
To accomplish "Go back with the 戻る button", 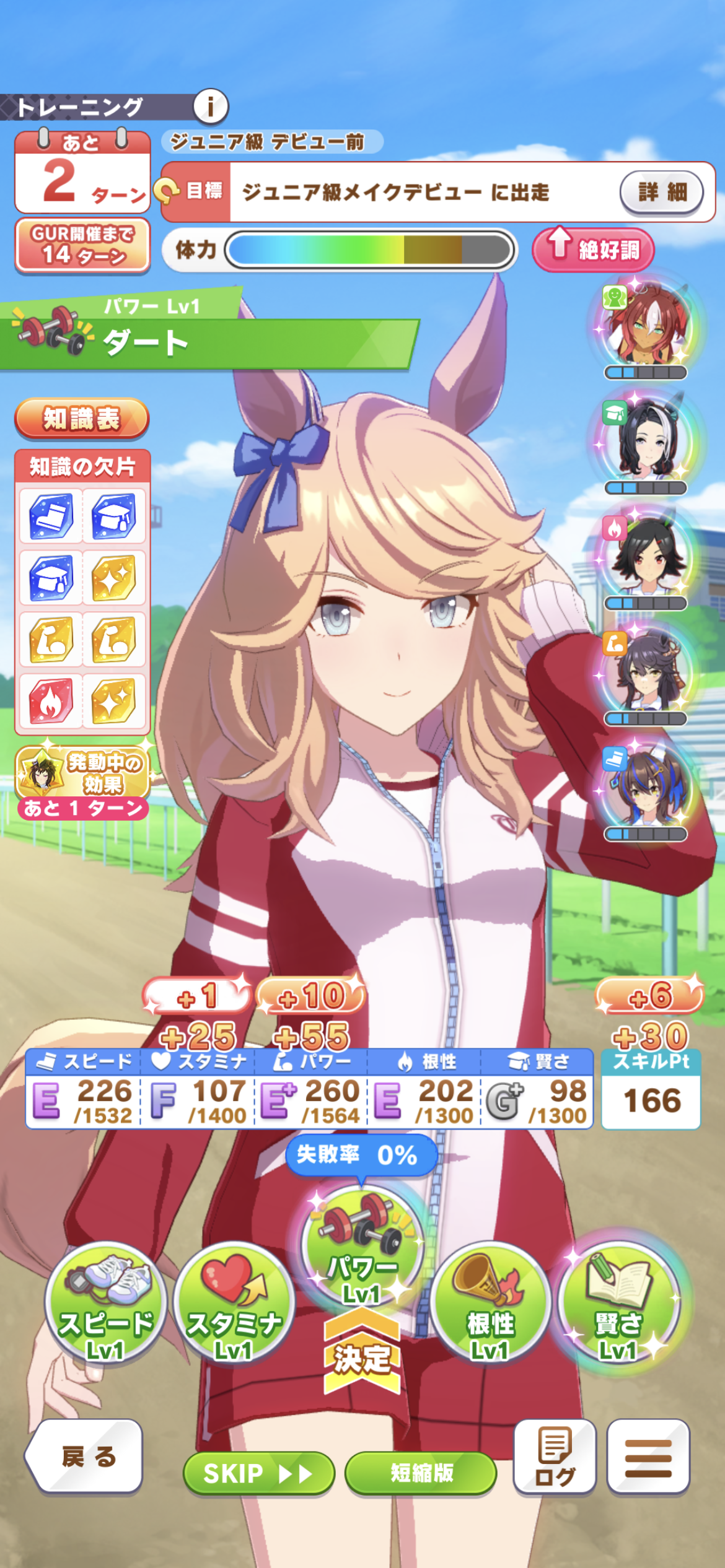I will [85, 1457].
